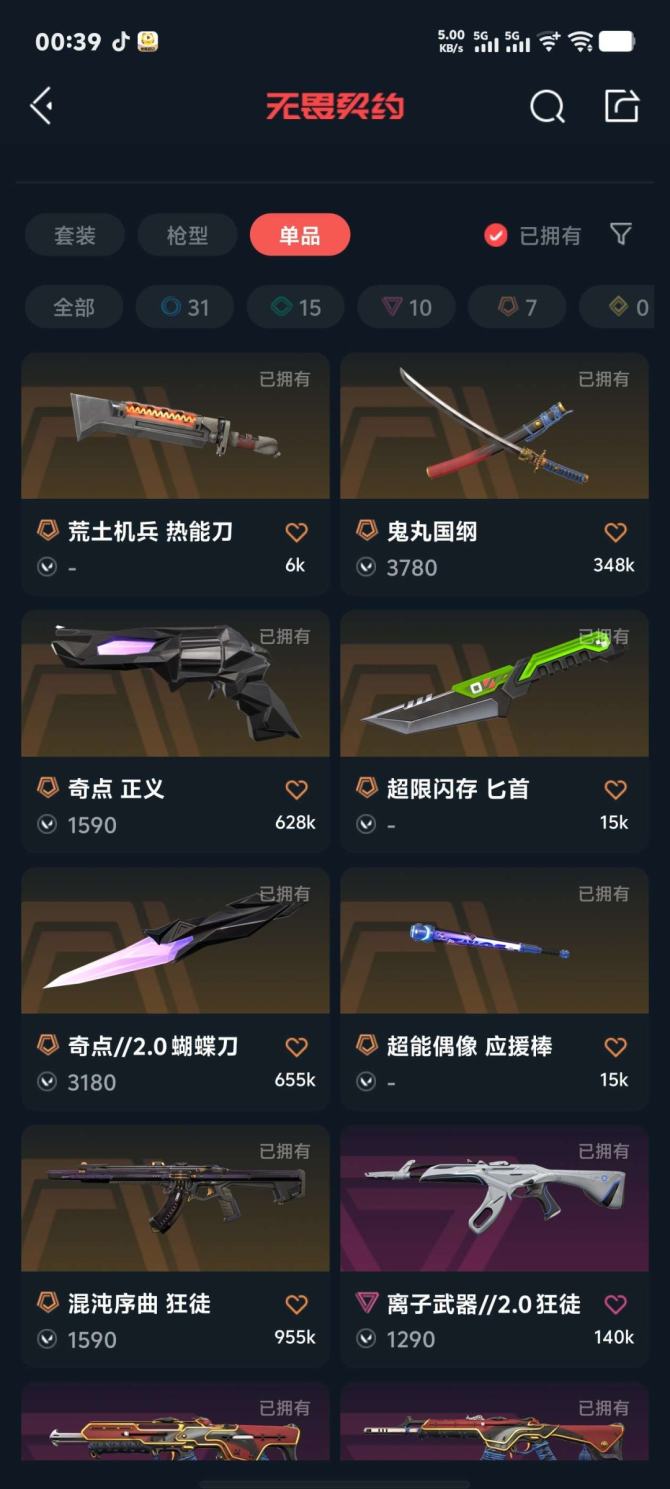
Task: Share this page via the share icon
Action: [x=621, y=106]
